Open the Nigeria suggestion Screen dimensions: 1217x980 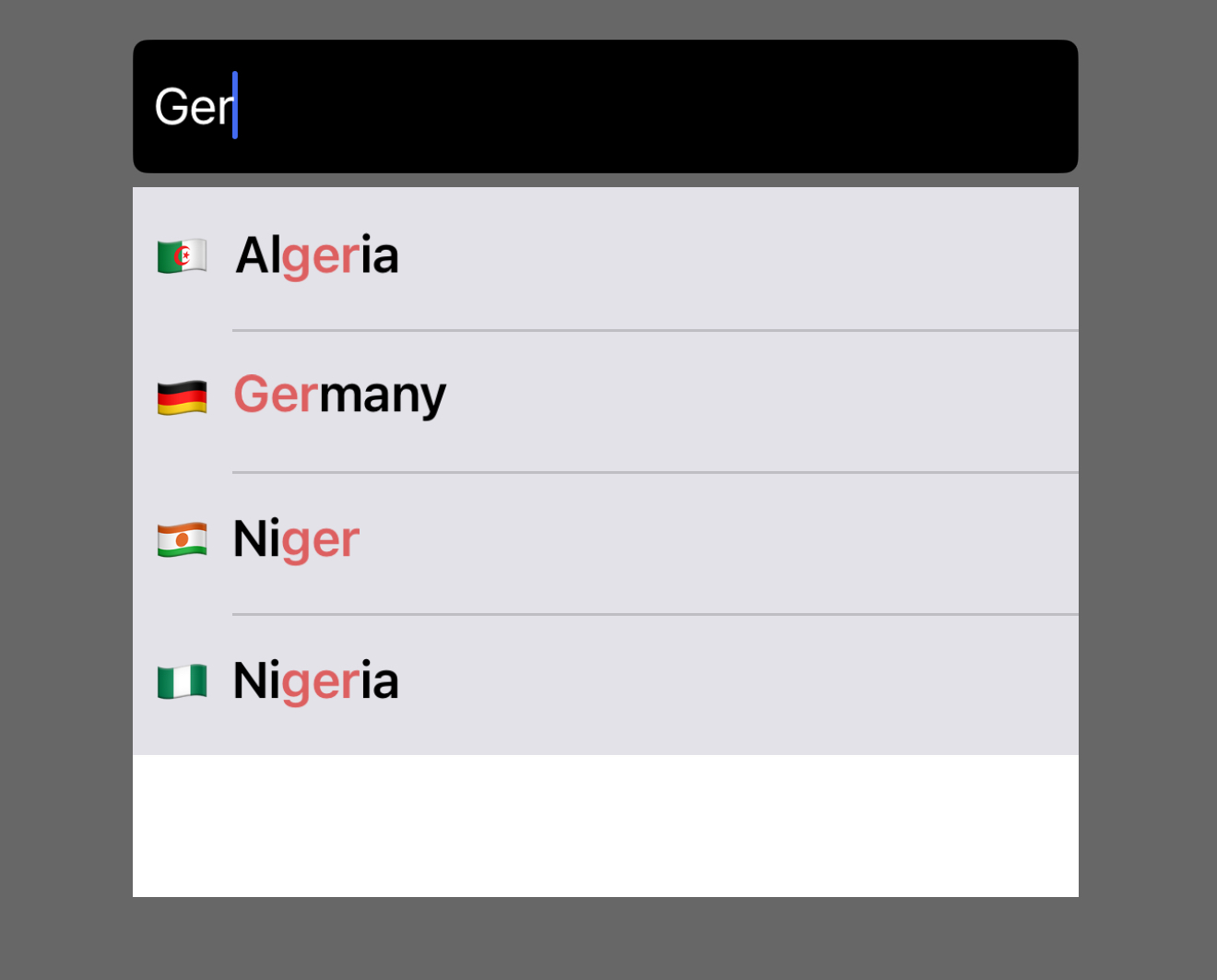coord(315,681)
